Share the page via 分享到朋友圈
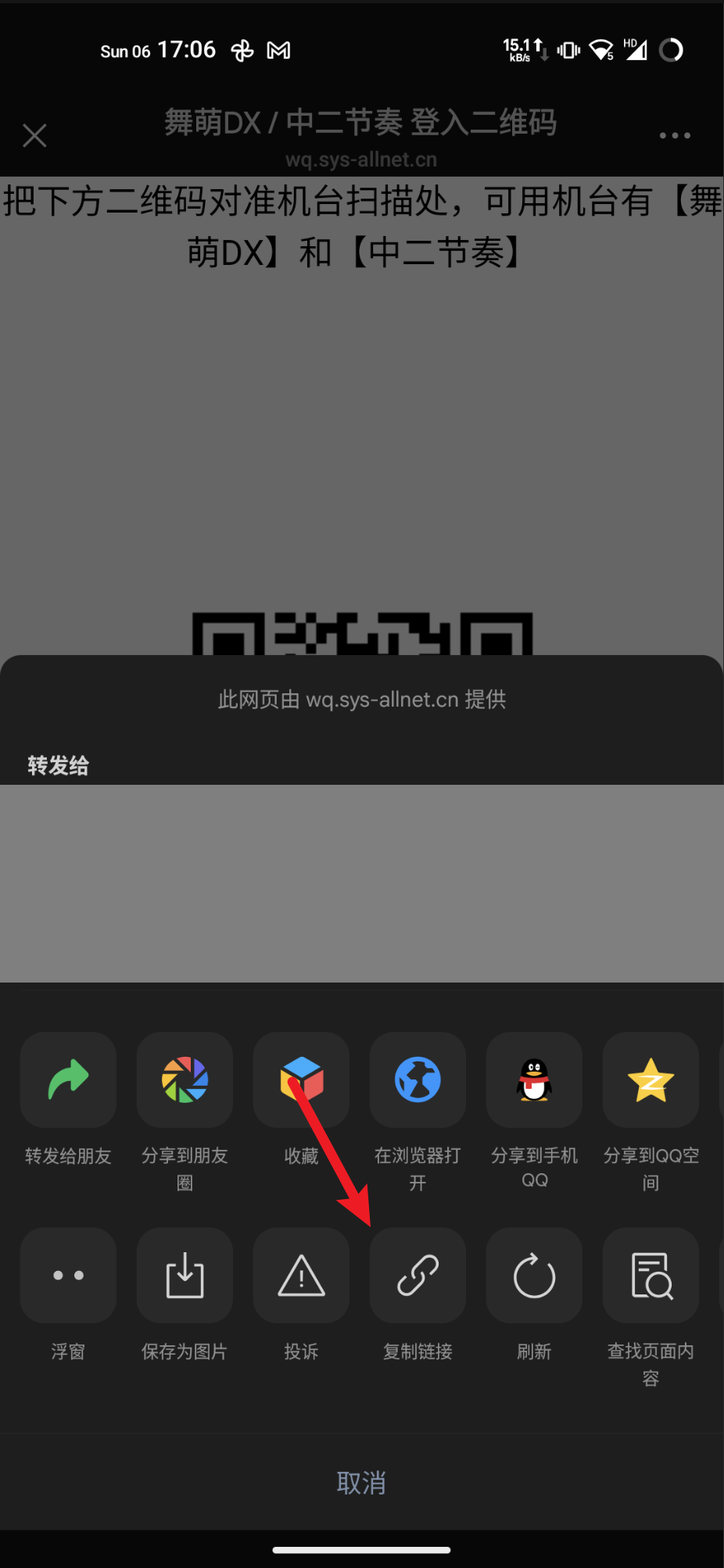The height and width of the screenshot is (1568, 724). (x=185, y=1080)
